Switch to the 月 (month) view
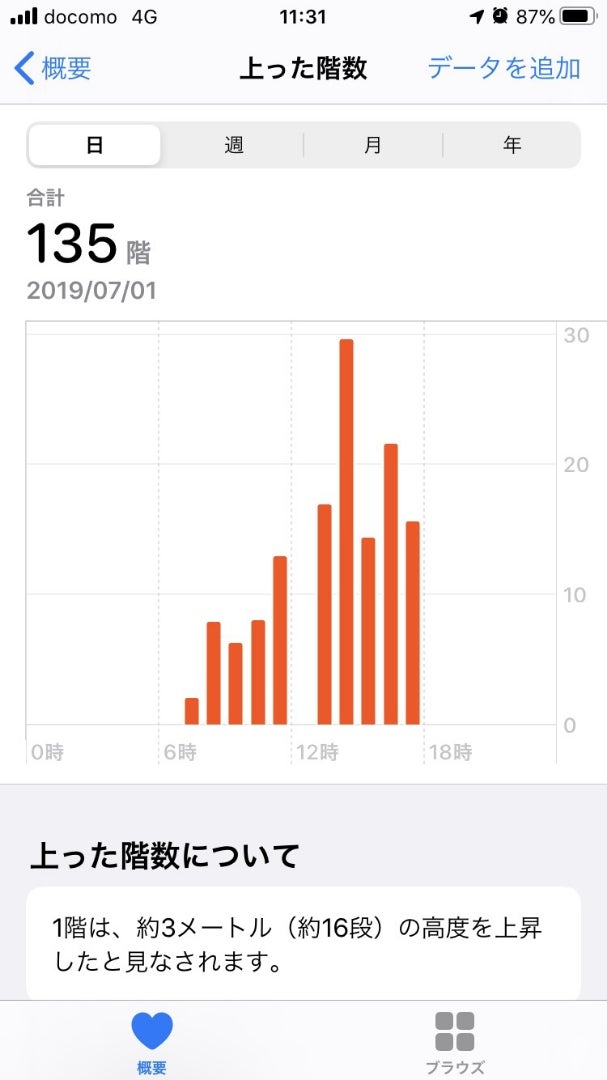The image size is (607, 1080). [373, 145]
